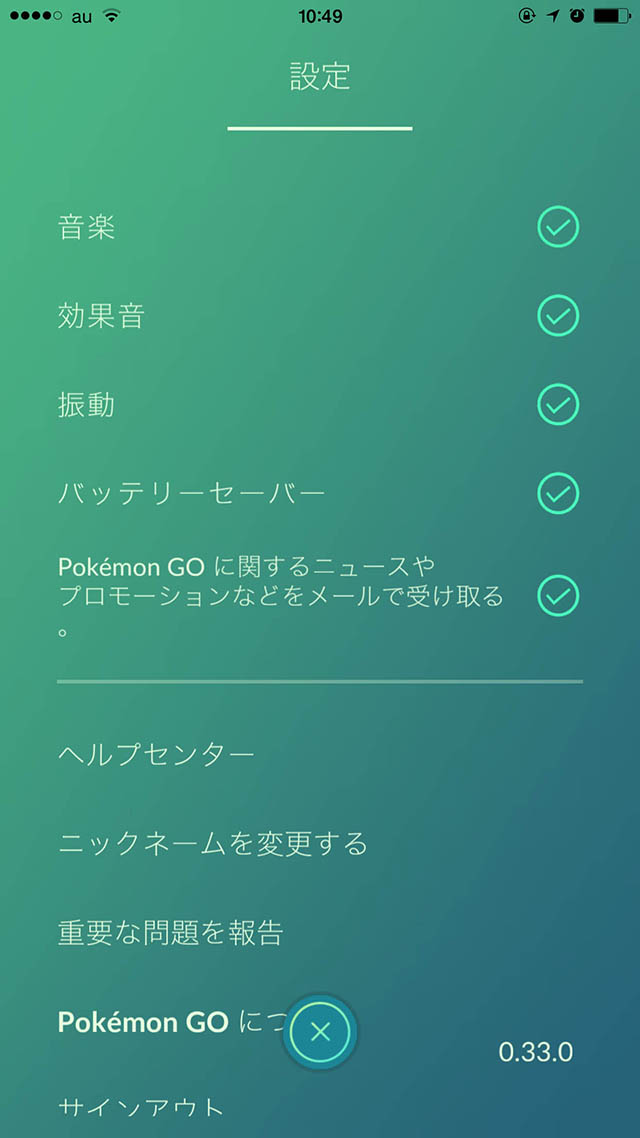The width and height of the screenshot is (640, 1138).
Task: Toggle the バッテリーセーバー battery saver checkbox
Action: click(558, 492)
